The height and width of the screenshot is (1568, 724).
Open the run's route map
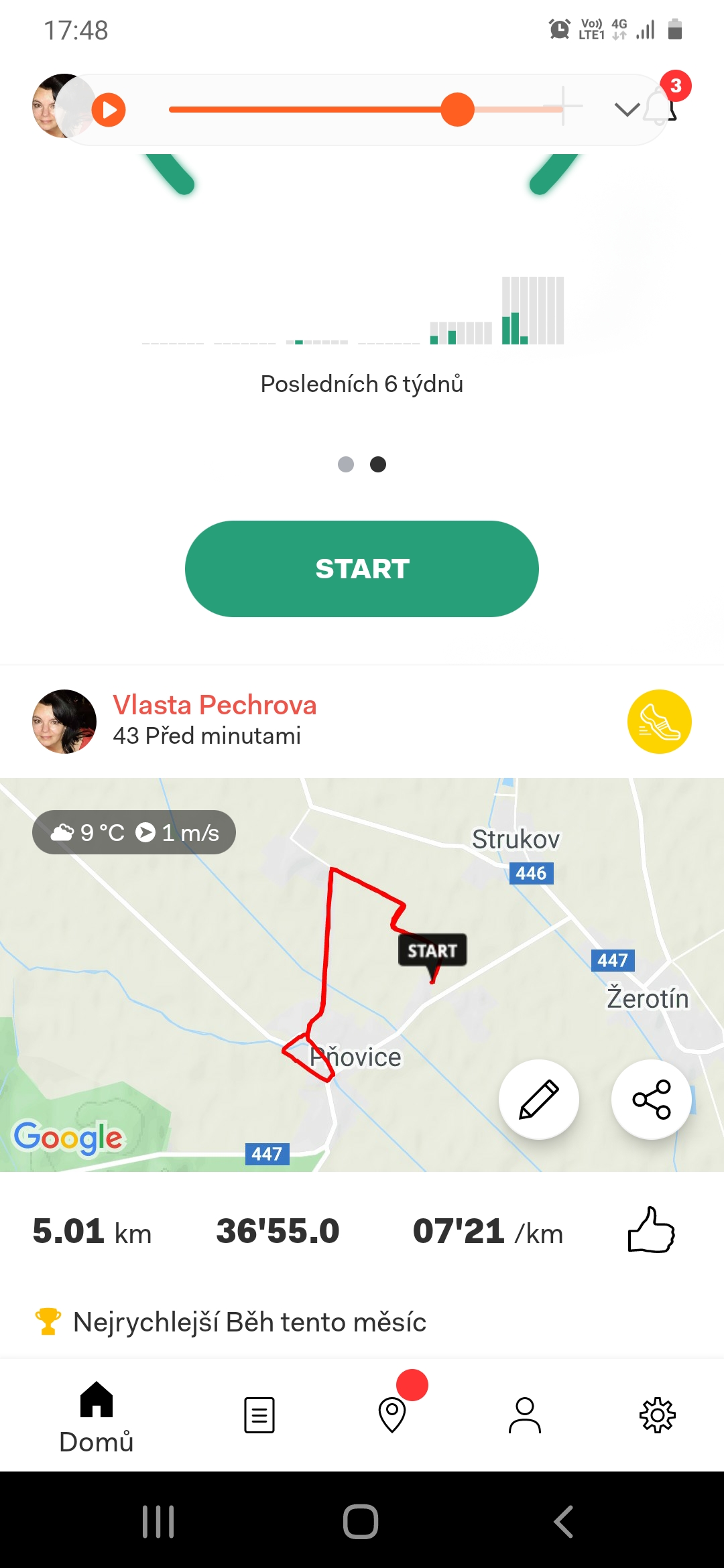tap(362, 974)
